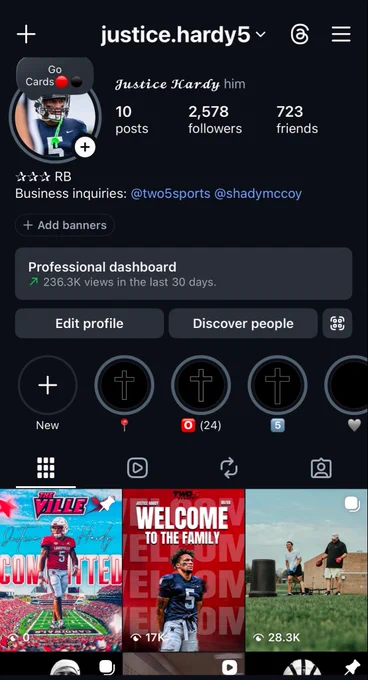Open the followers list

215,120
